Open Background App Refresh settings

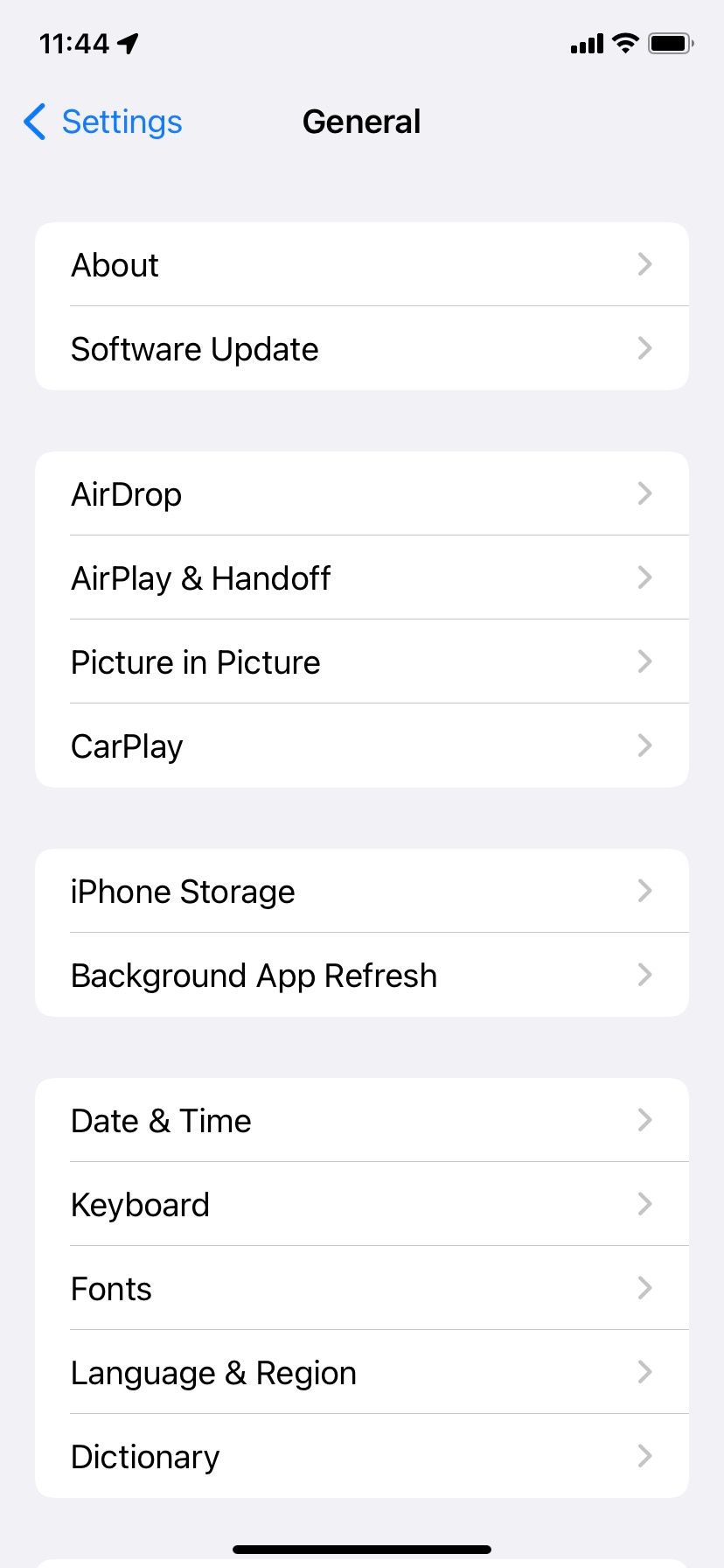362,975
